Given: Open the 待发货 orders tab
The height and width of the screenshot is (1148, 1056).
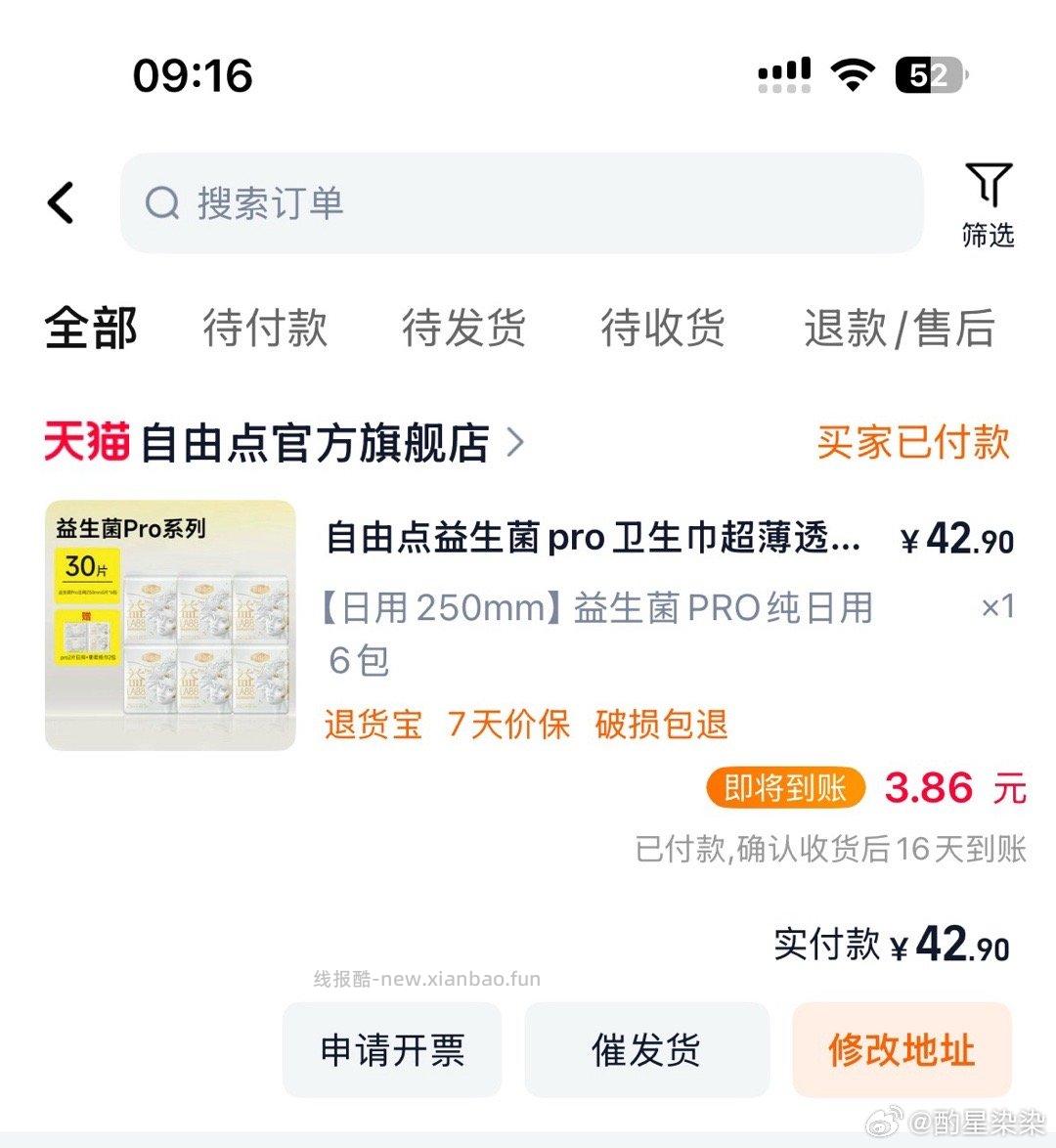Looking at the screenshot, I should (463, 330).
